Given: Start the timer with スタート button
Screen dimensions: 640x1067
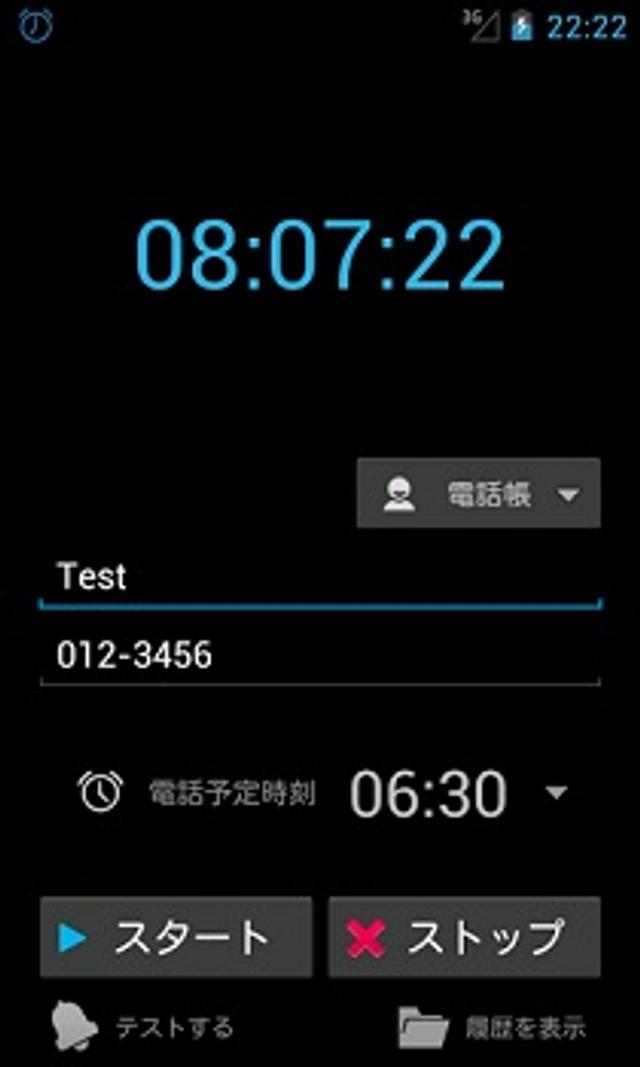Looking at the screenshot, I should point(176,937).
